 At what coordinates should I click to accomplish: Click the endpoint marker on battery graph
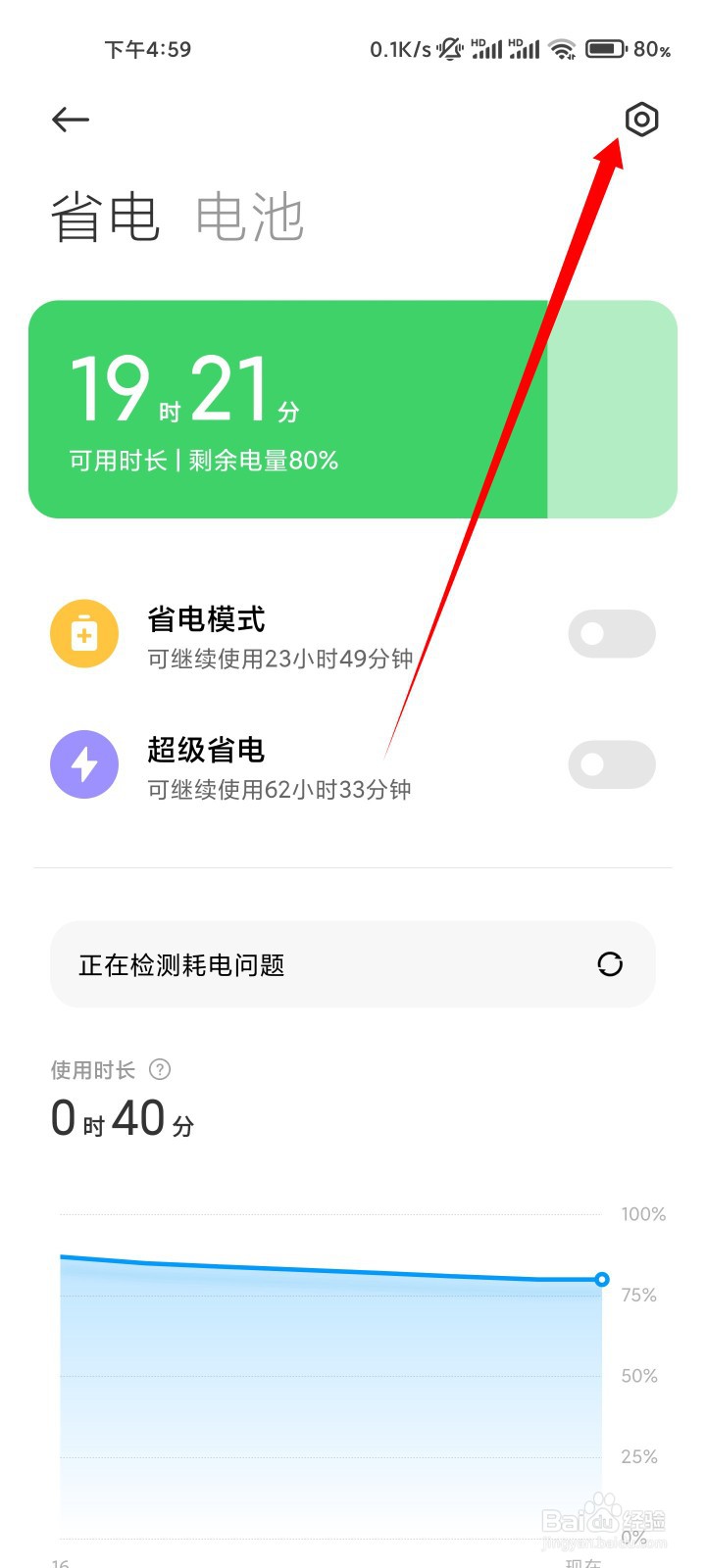click(x=601, y=1278)
